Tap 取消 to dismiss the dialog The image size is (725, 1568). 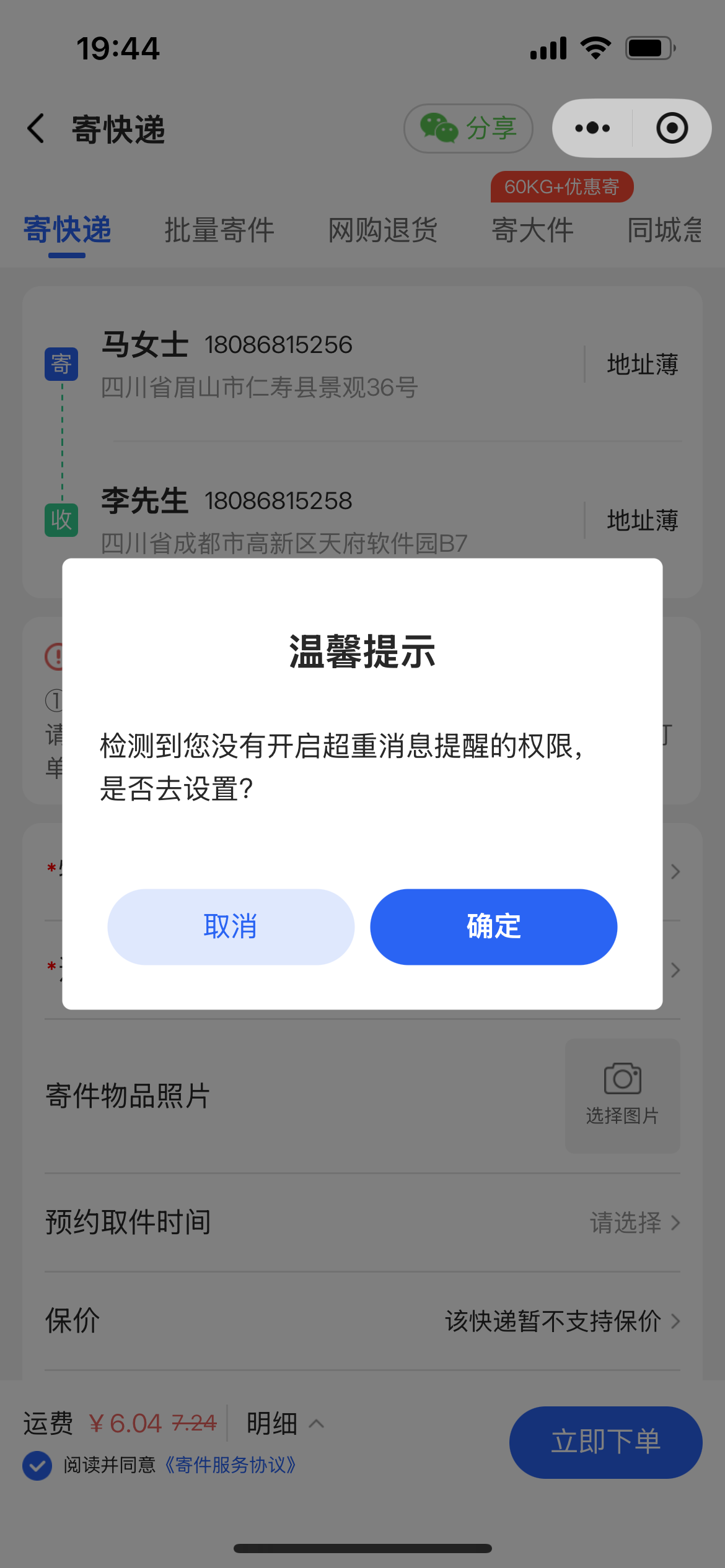point(231,926)
